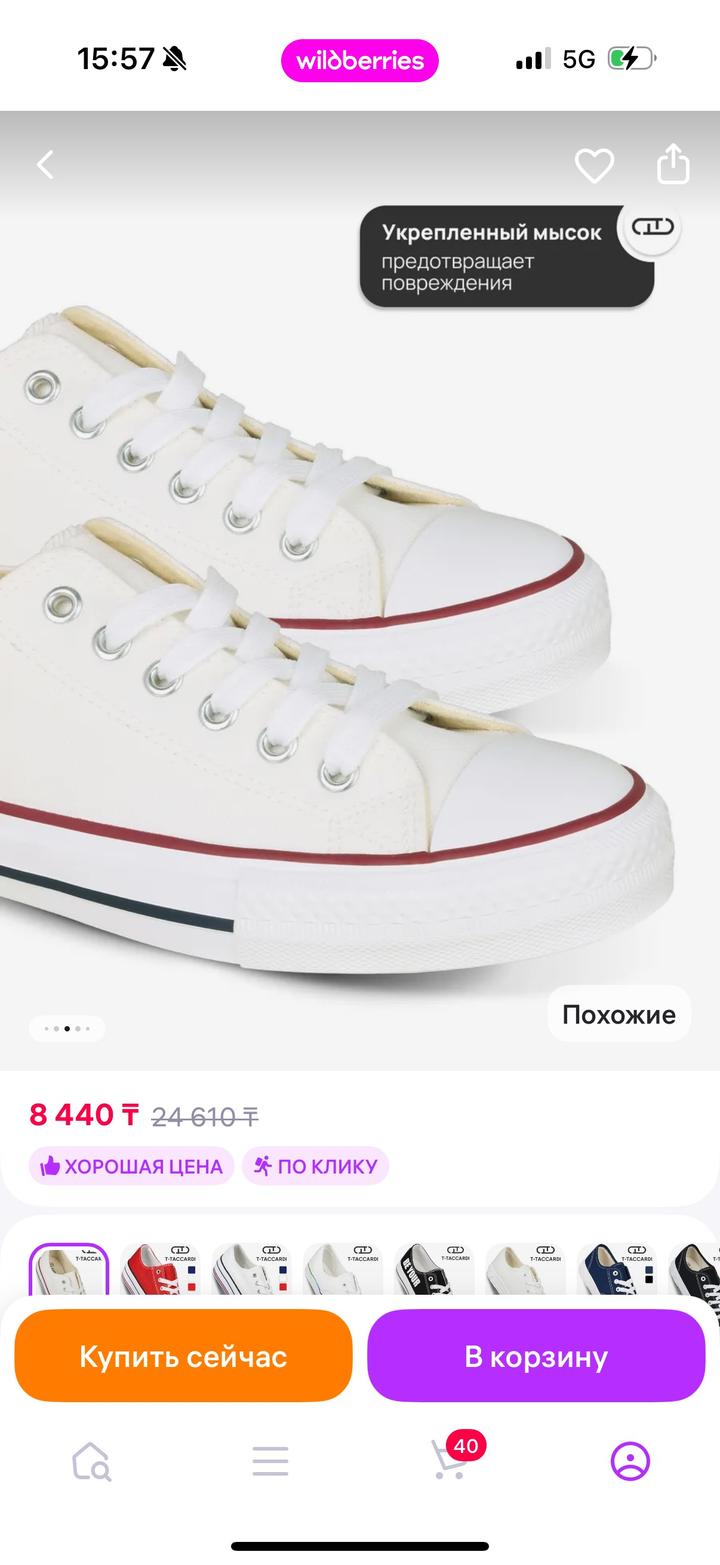Open the catalog menu tab
The image size is (720, 1565).
click(270, 1461)
